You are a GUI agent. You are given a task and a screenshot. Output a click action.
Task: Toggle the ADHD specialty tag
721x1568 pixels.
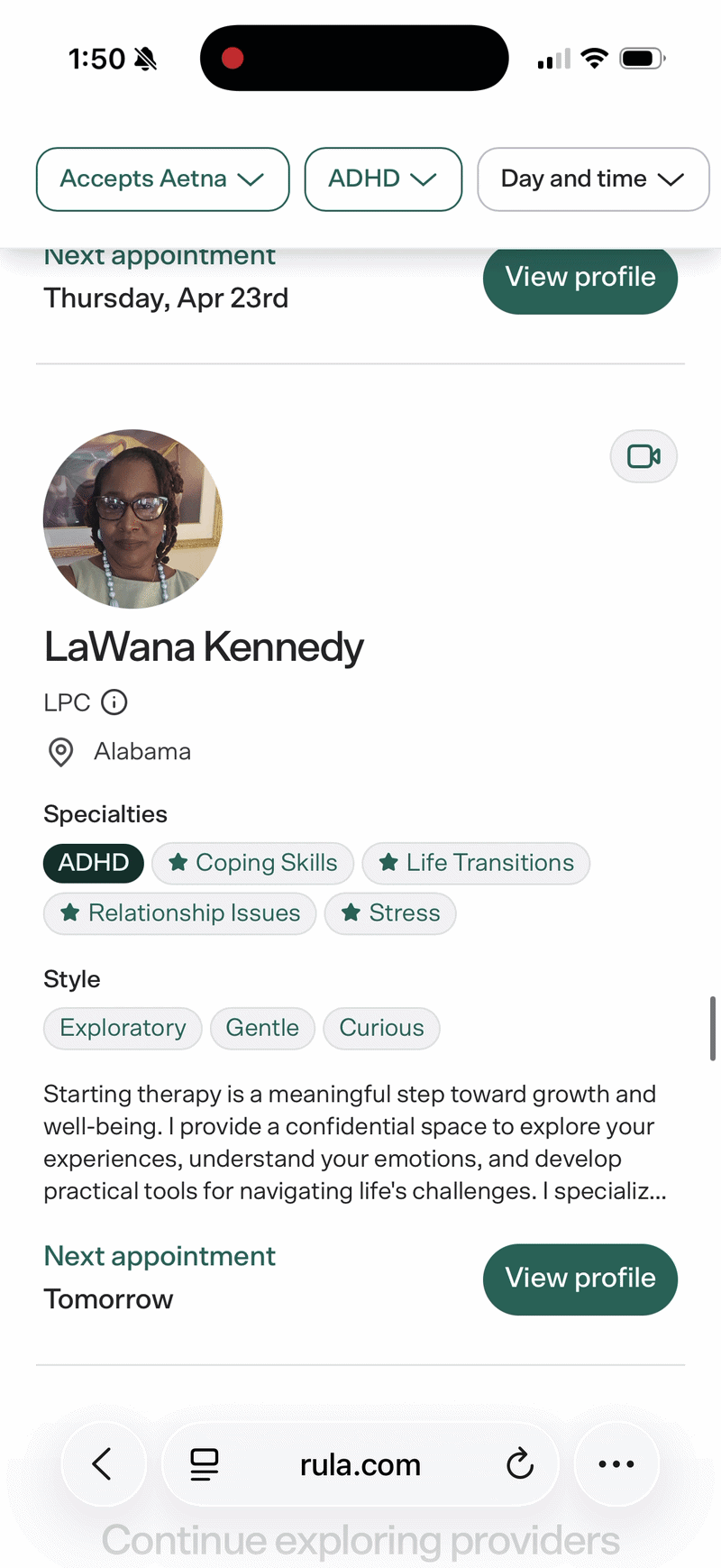[93, 863]
